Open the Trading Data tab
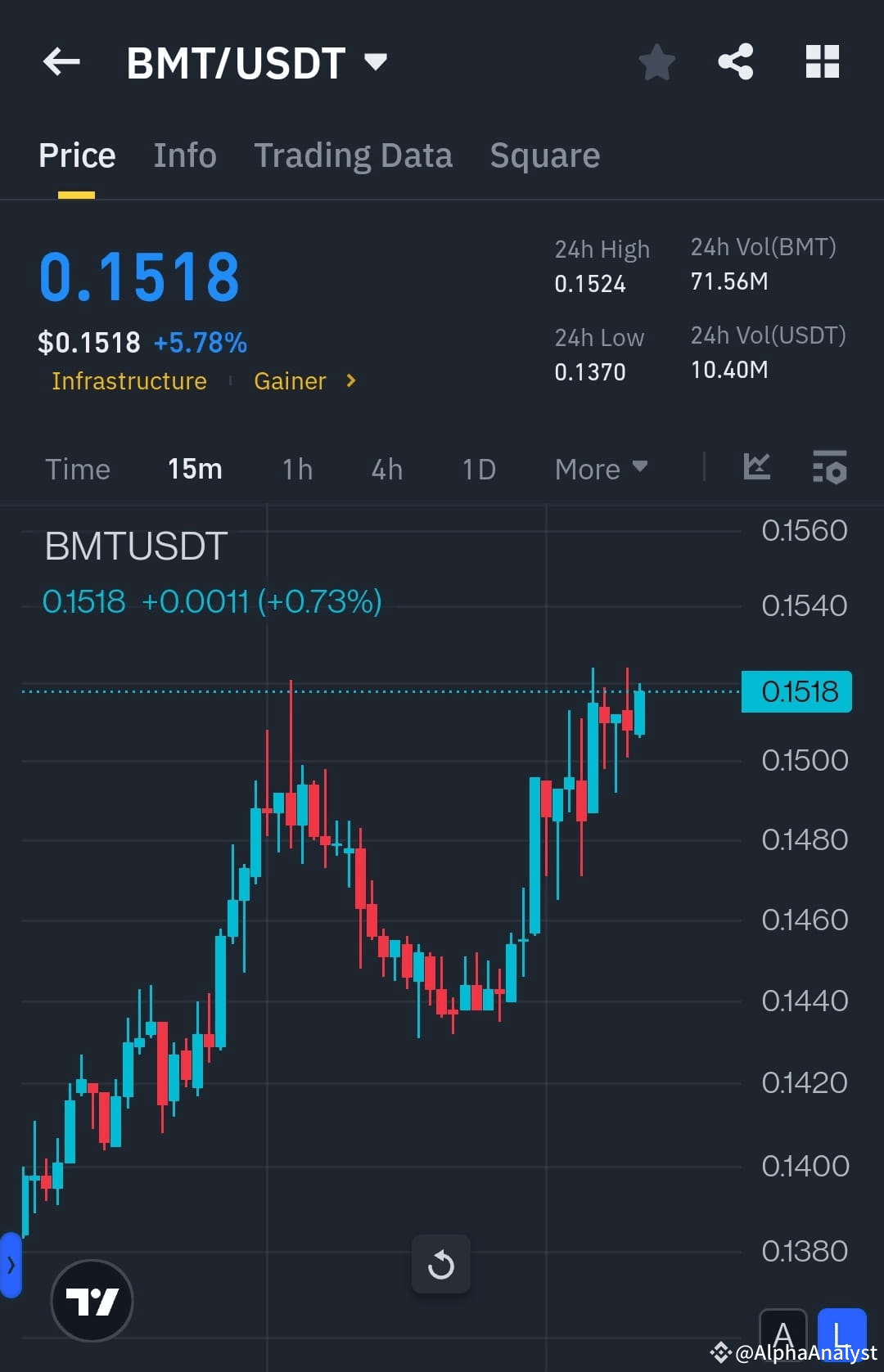The width and height of the screenshot is (884, 1372). tap(354, 155)
